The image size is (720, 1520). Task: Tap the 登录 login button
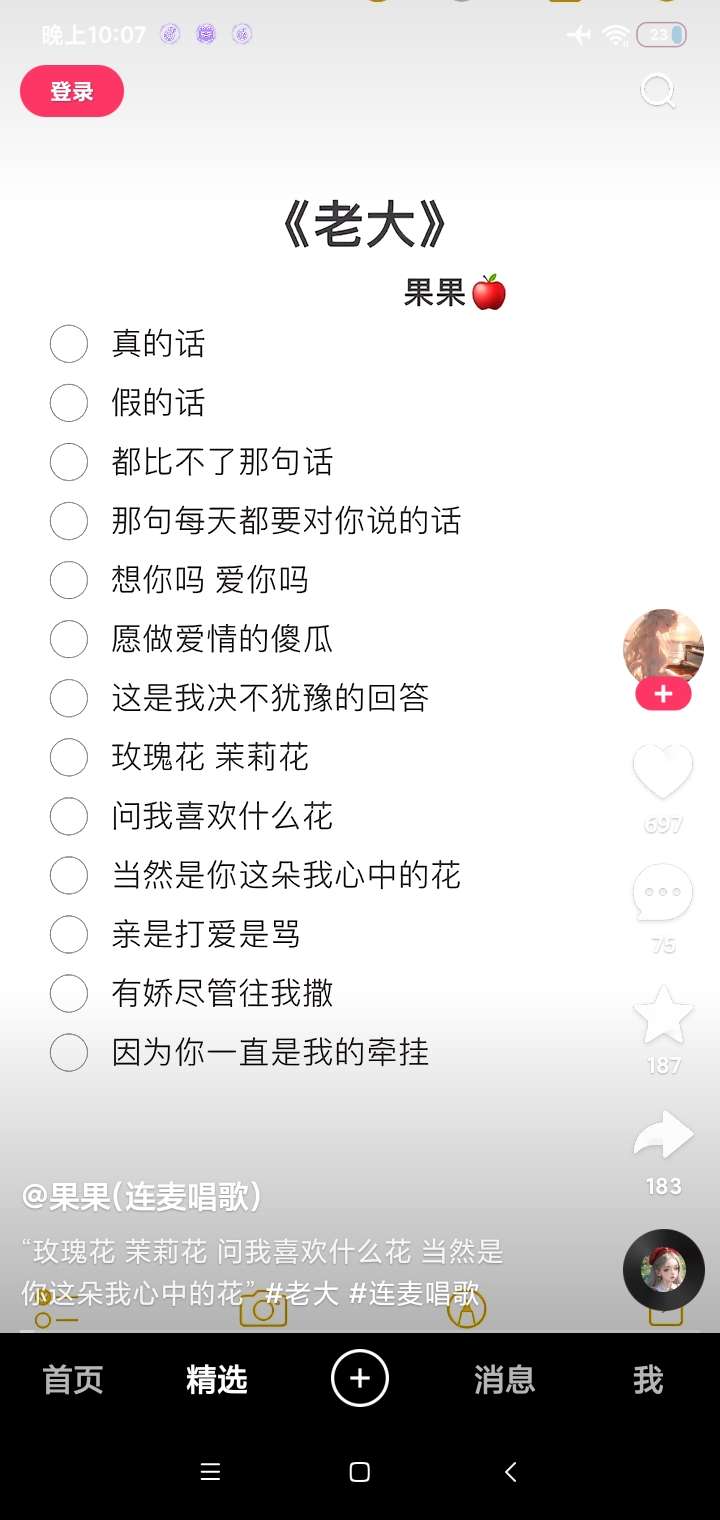pos(72,92)
